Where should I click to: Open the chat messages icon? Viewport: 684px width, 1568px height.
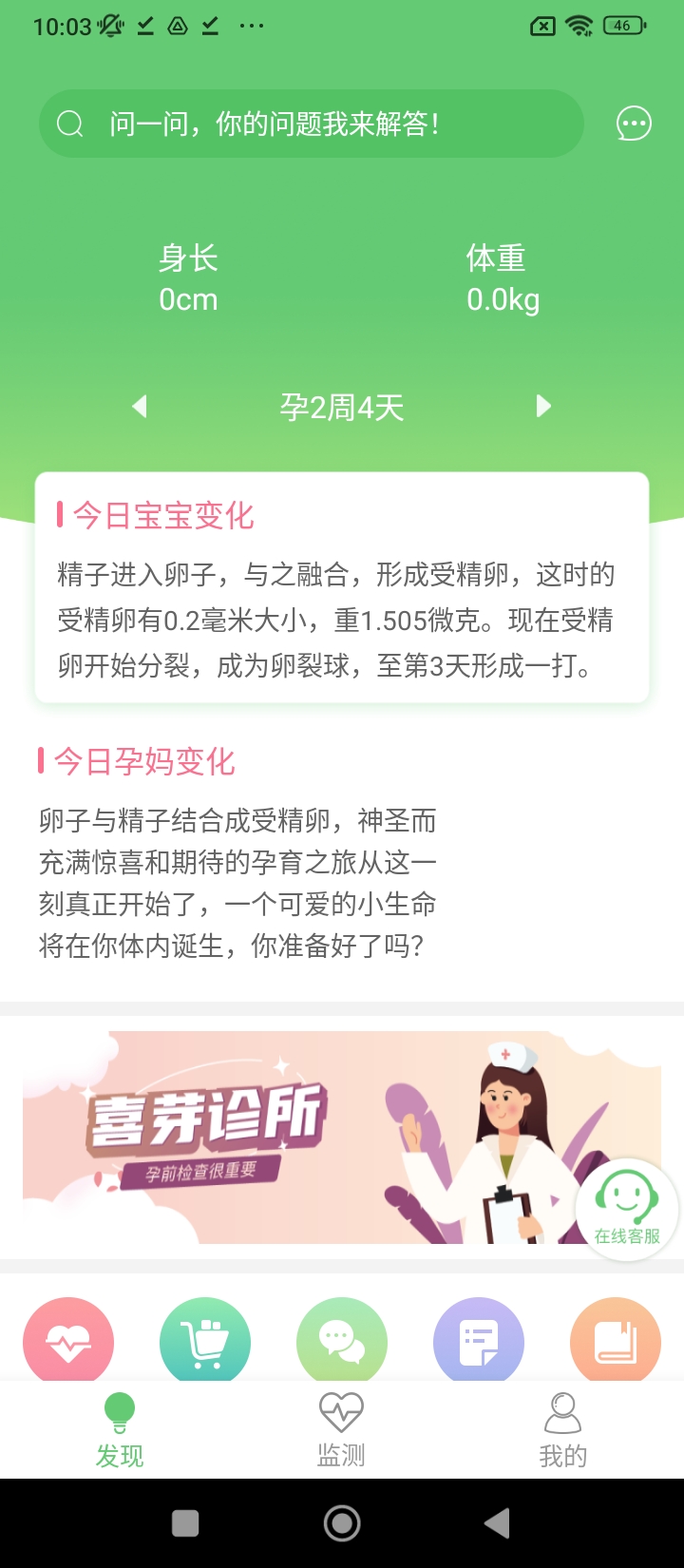[x=634, y=124]
